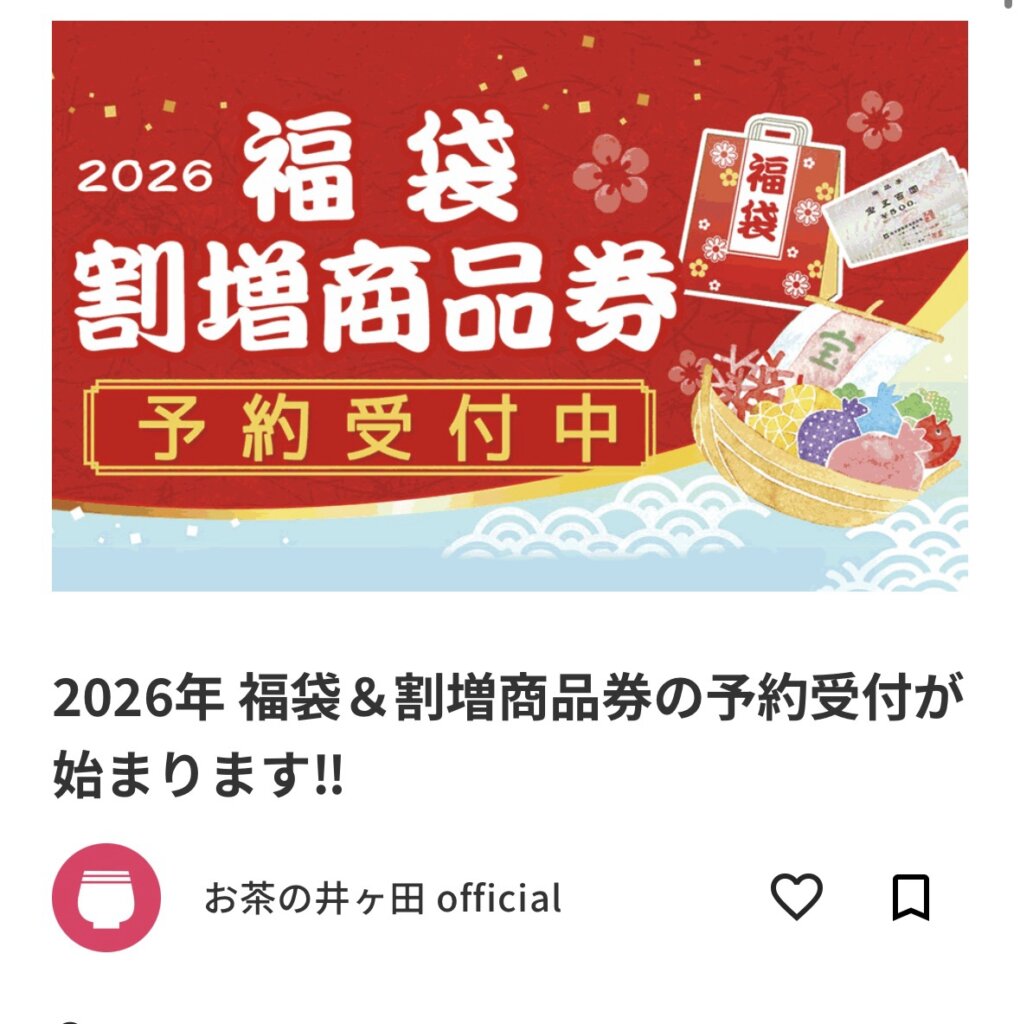Screen dimensions: 1020x1024
Task: Bookmark the 2026 fukubukuro article
Action: (x=910, y=896)
